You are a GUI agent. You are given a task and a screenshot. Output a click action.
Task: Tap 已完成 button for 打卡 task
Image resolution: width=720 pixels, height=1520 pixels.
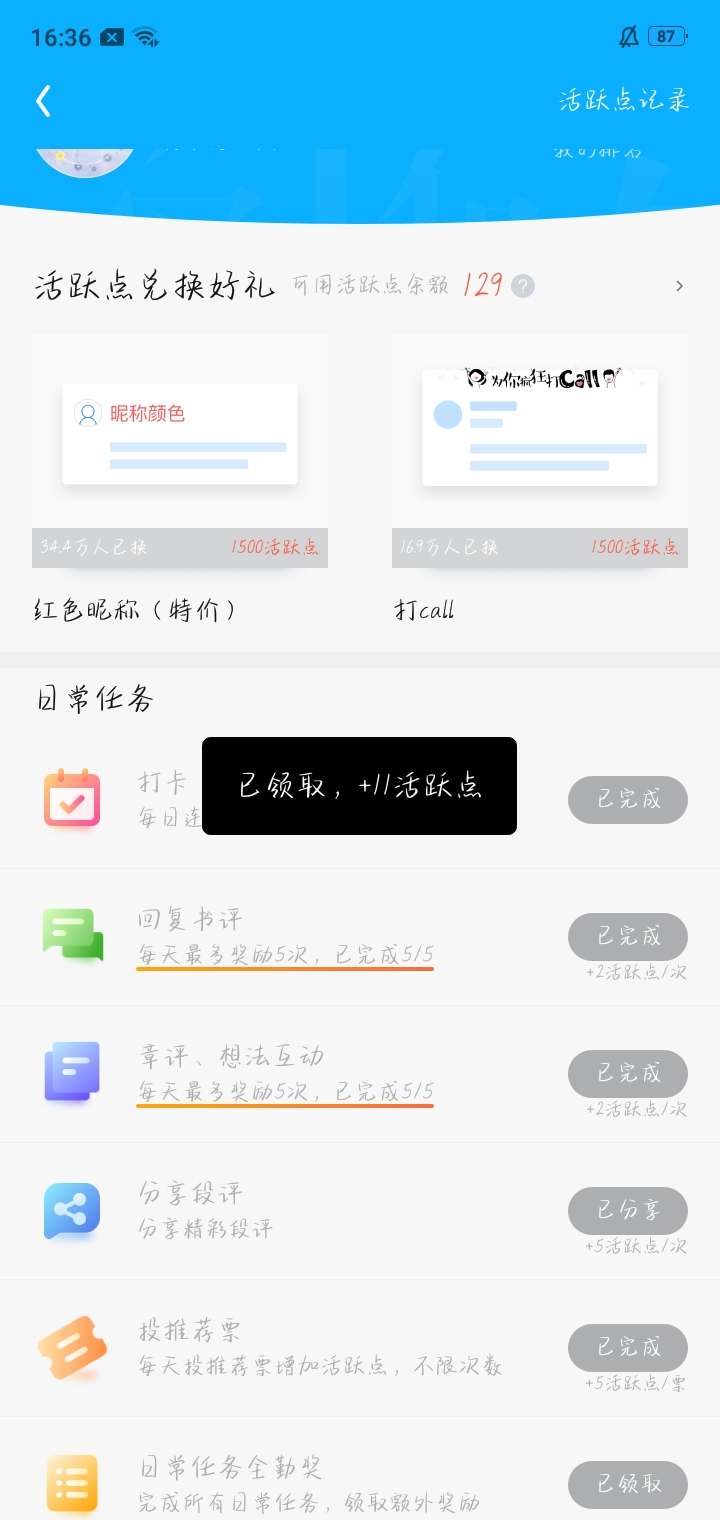click(628, 800)
